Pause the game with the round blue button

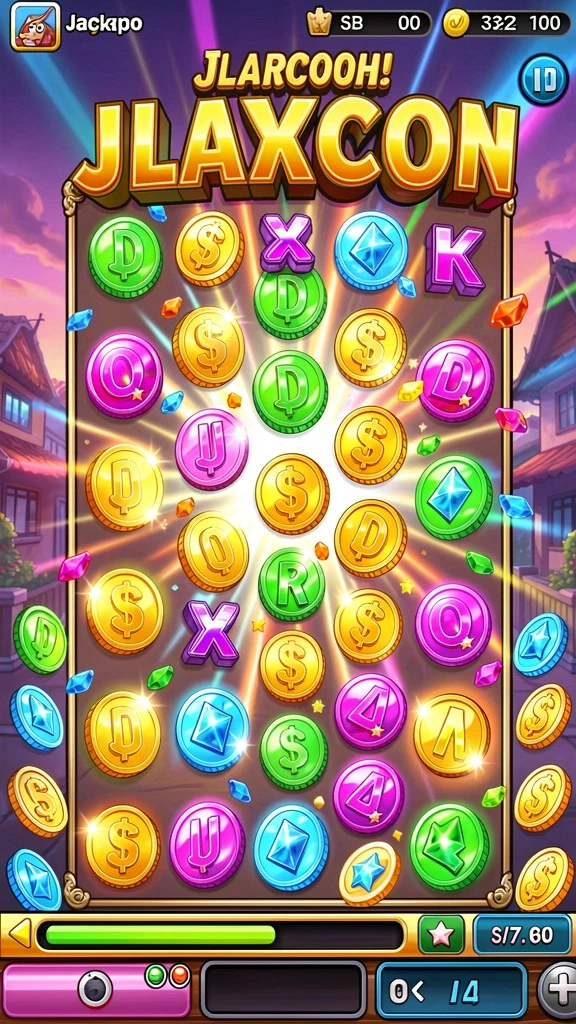coord(544,80)
